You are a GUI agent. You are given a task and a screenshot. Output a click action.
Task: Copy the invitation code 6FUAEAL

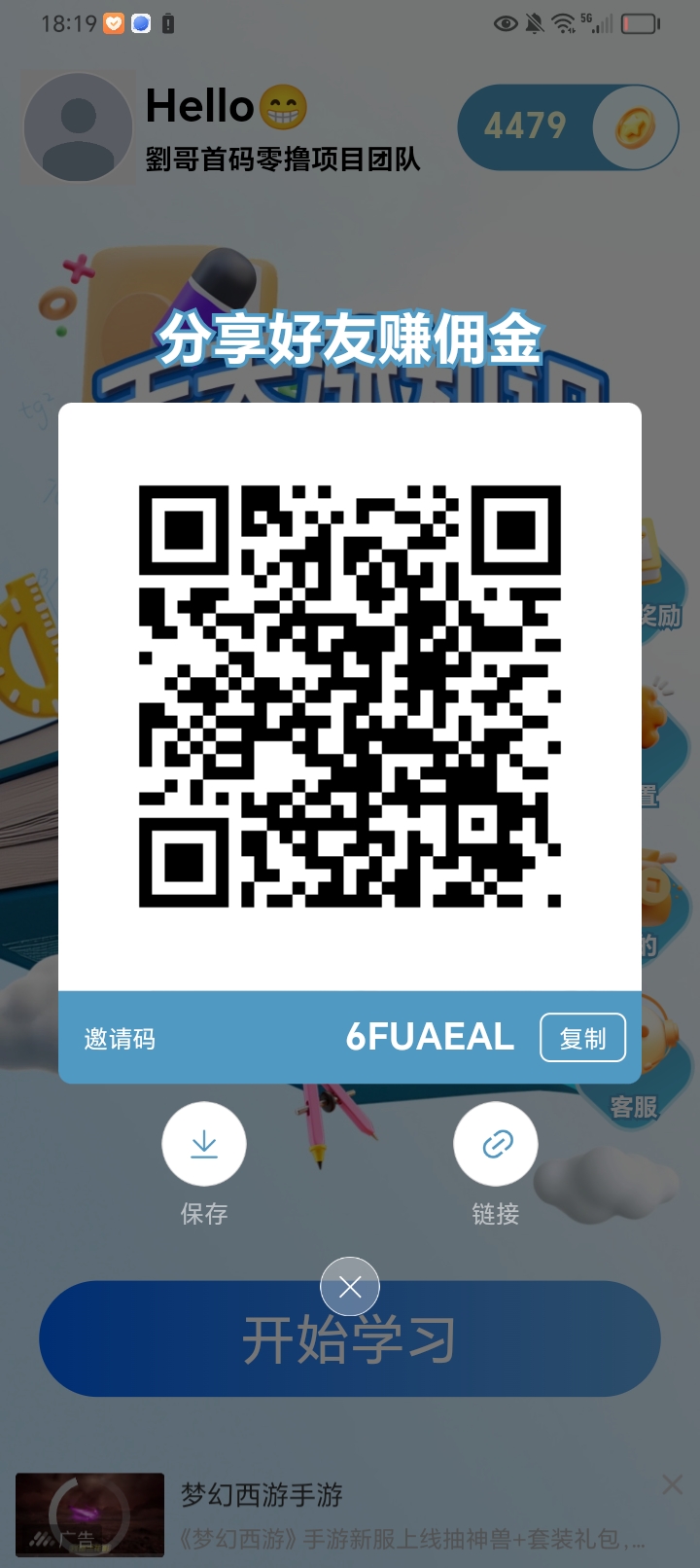(x=582, y=1038)
